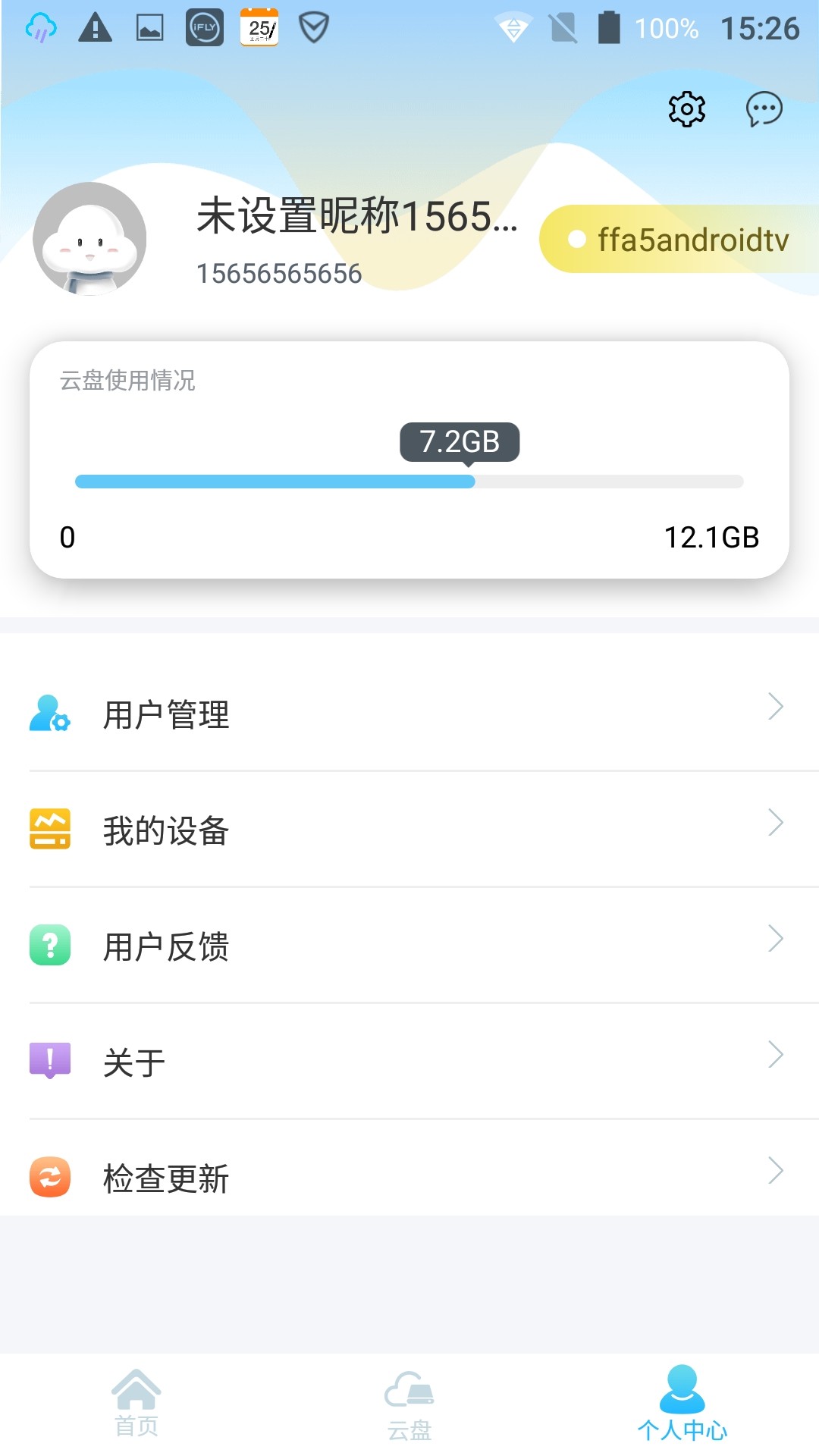This screenshot has width=819, height=1456.
Task: Expand the 用户管理 row chevron
Action: pos(777,707)
